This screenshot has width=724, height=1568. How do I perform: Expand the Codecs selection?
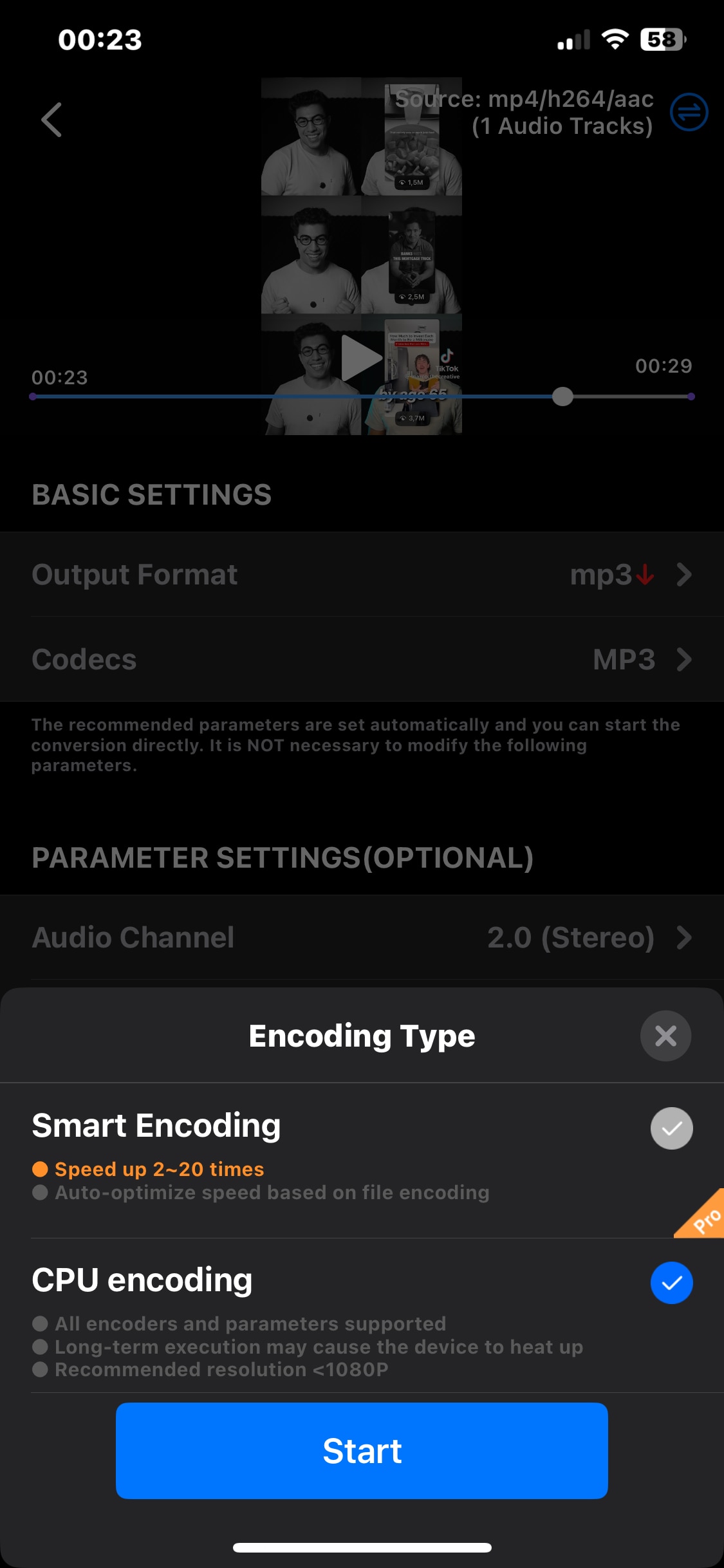coord(362,659)
